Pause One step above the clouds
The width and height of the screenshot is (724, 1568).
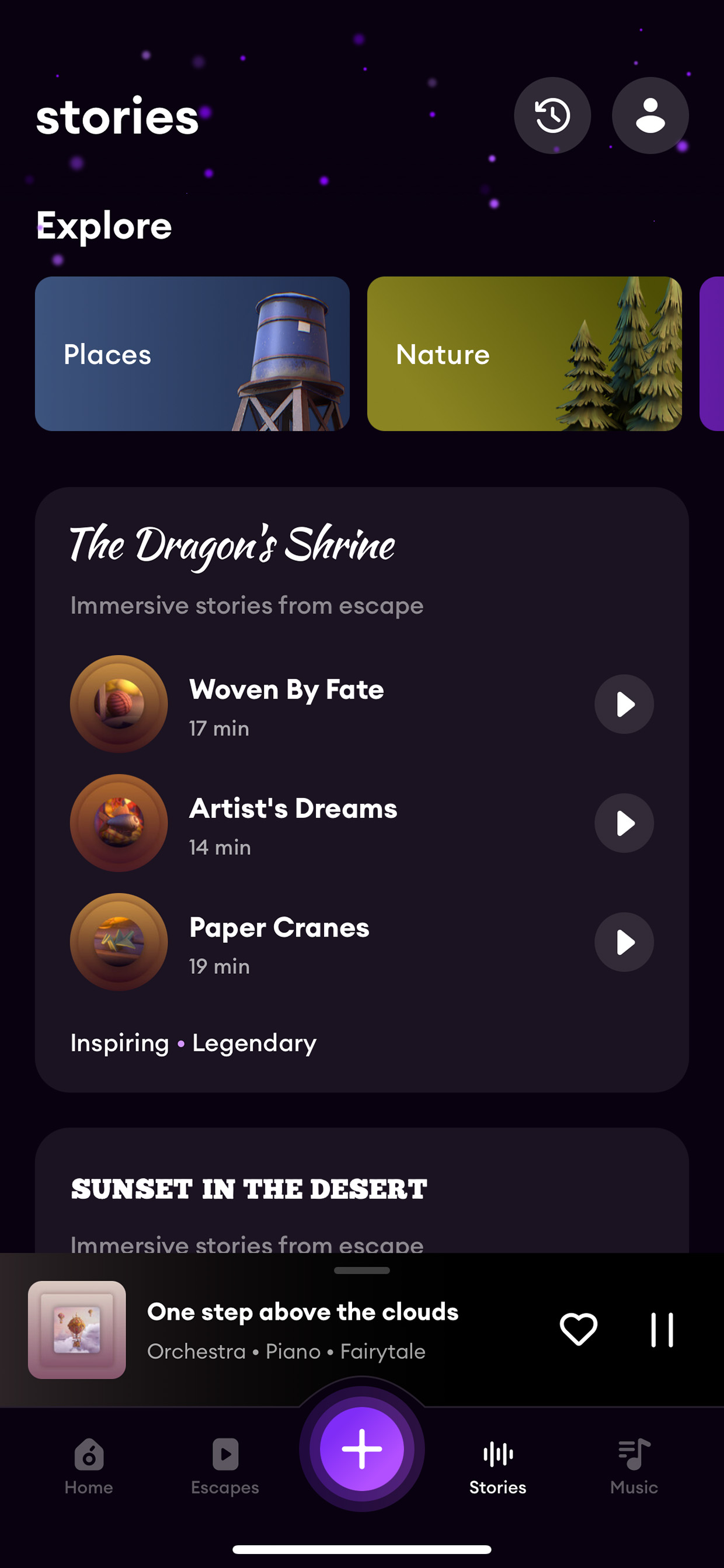pyautogui.click(x=662, y=1330)
